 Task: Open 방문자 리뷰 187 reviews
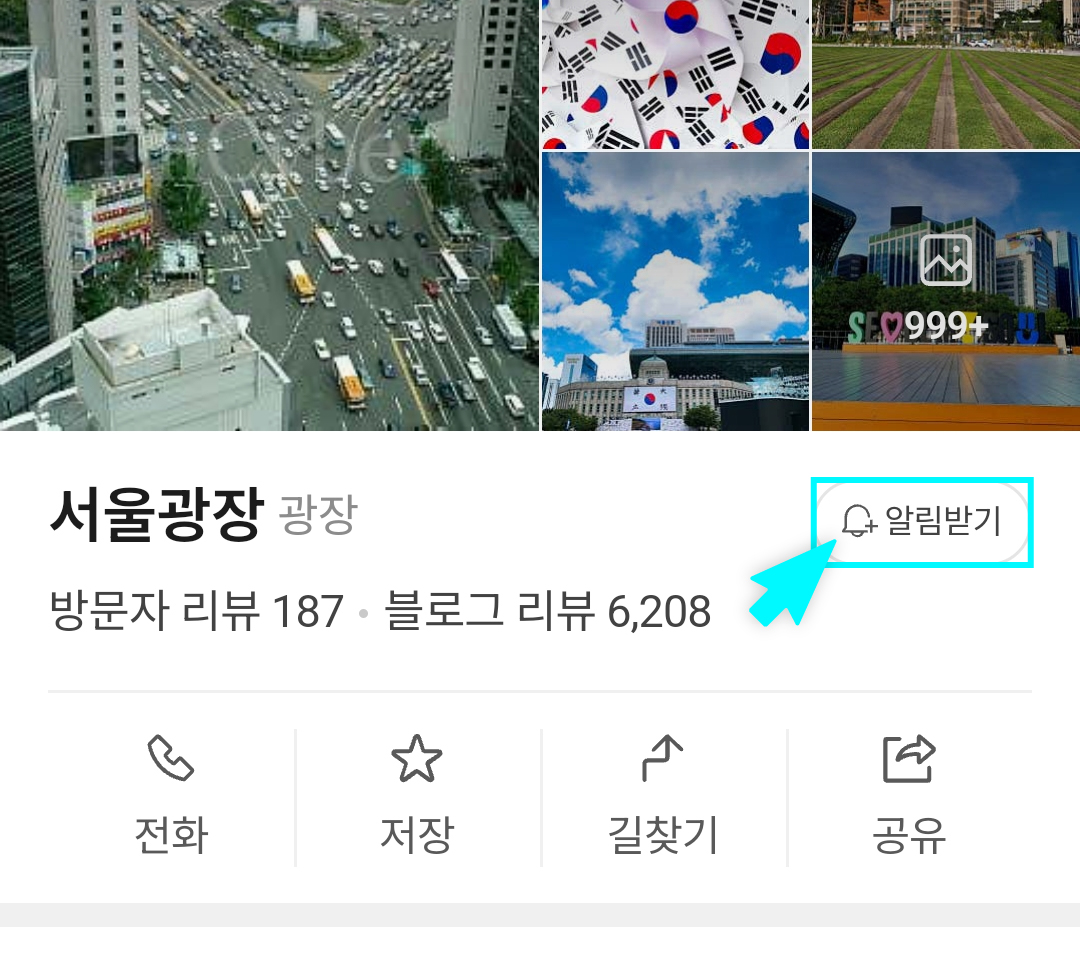pos(196,612)
